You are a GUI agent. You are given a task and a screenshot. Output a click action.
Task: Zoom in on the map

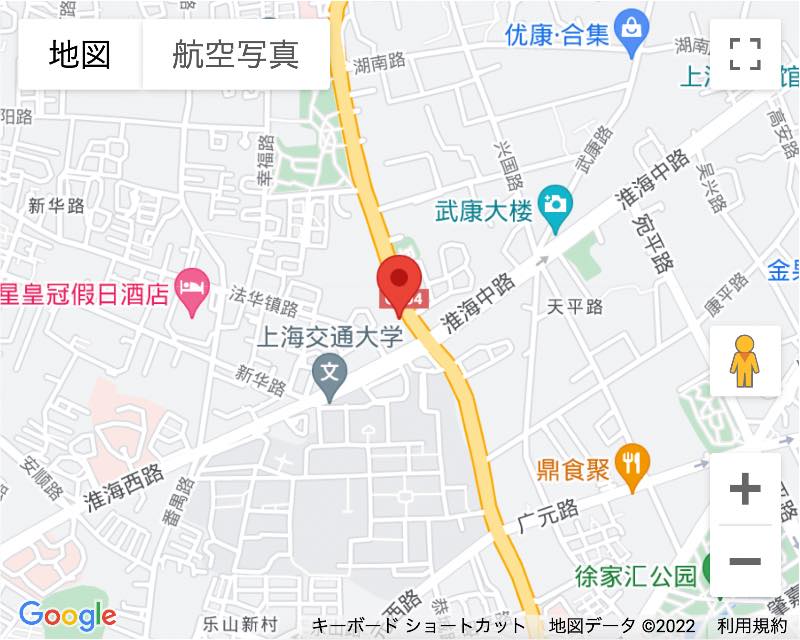[745, 489]
